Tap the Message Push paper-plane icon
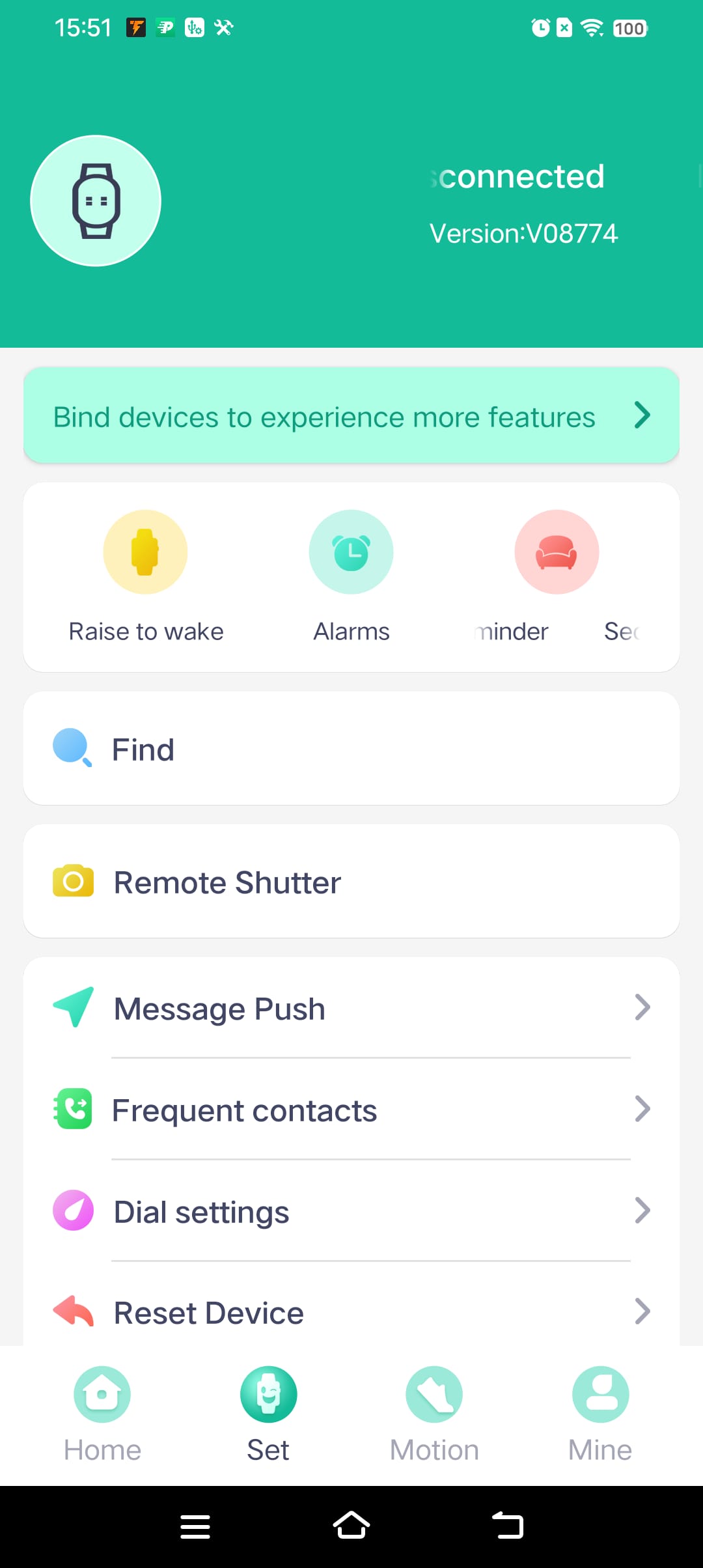This screenshot has width=703, height=1568. point(73,1007)
